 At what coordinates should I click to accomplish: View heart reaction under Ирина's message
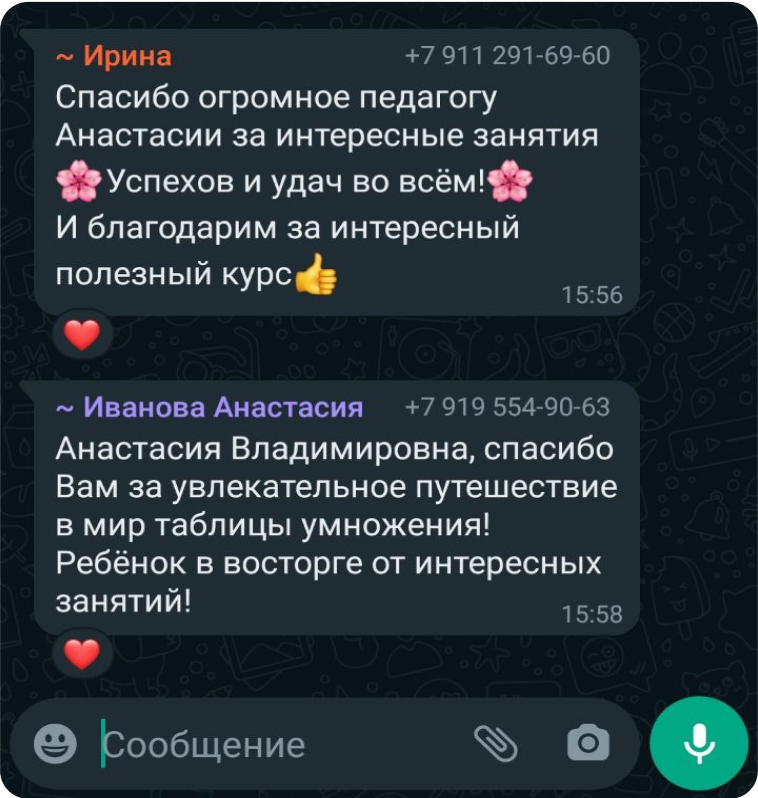(x=81, y=335)
